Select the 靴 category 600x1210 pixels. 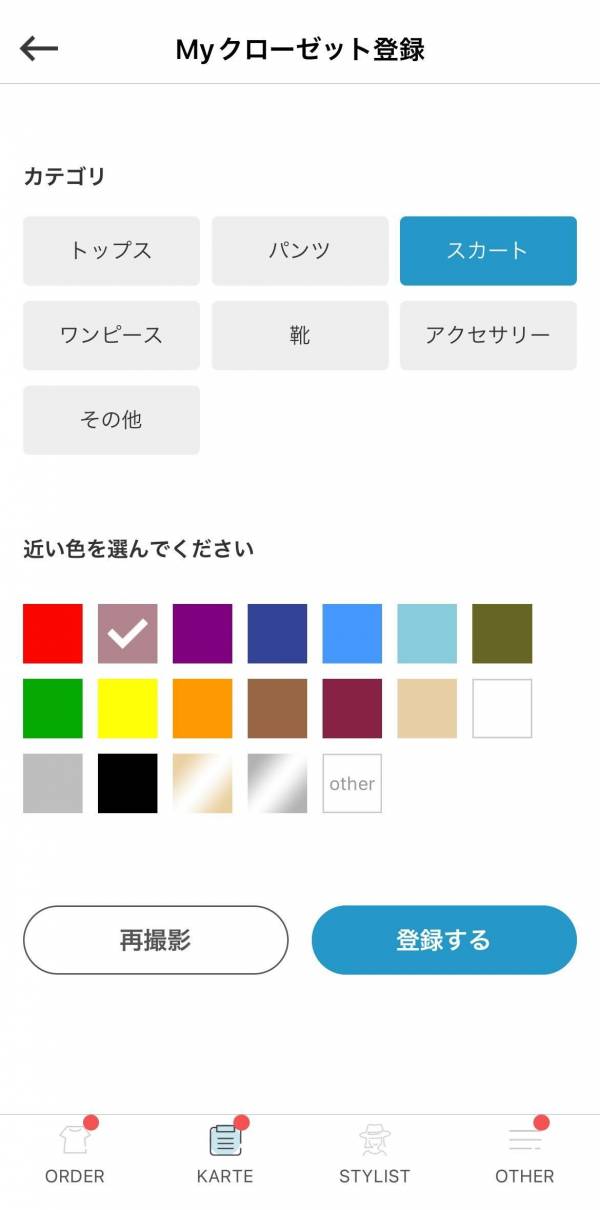coord(300,336)
